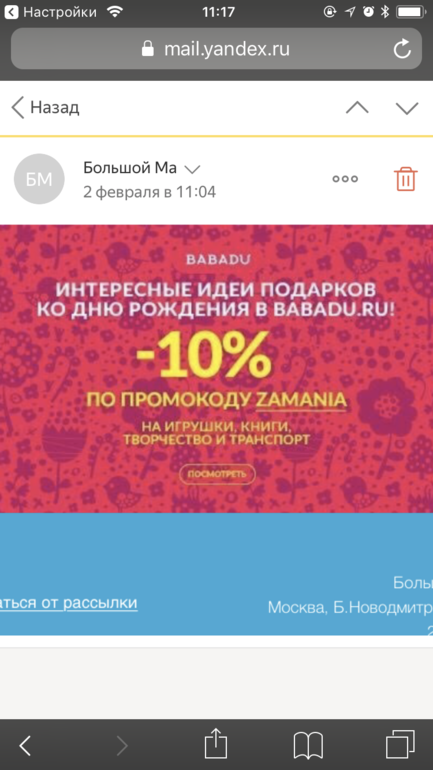This screenshot has width=433, height=770.
Task: Open Safari bookmarks
Action: [308, 745]
